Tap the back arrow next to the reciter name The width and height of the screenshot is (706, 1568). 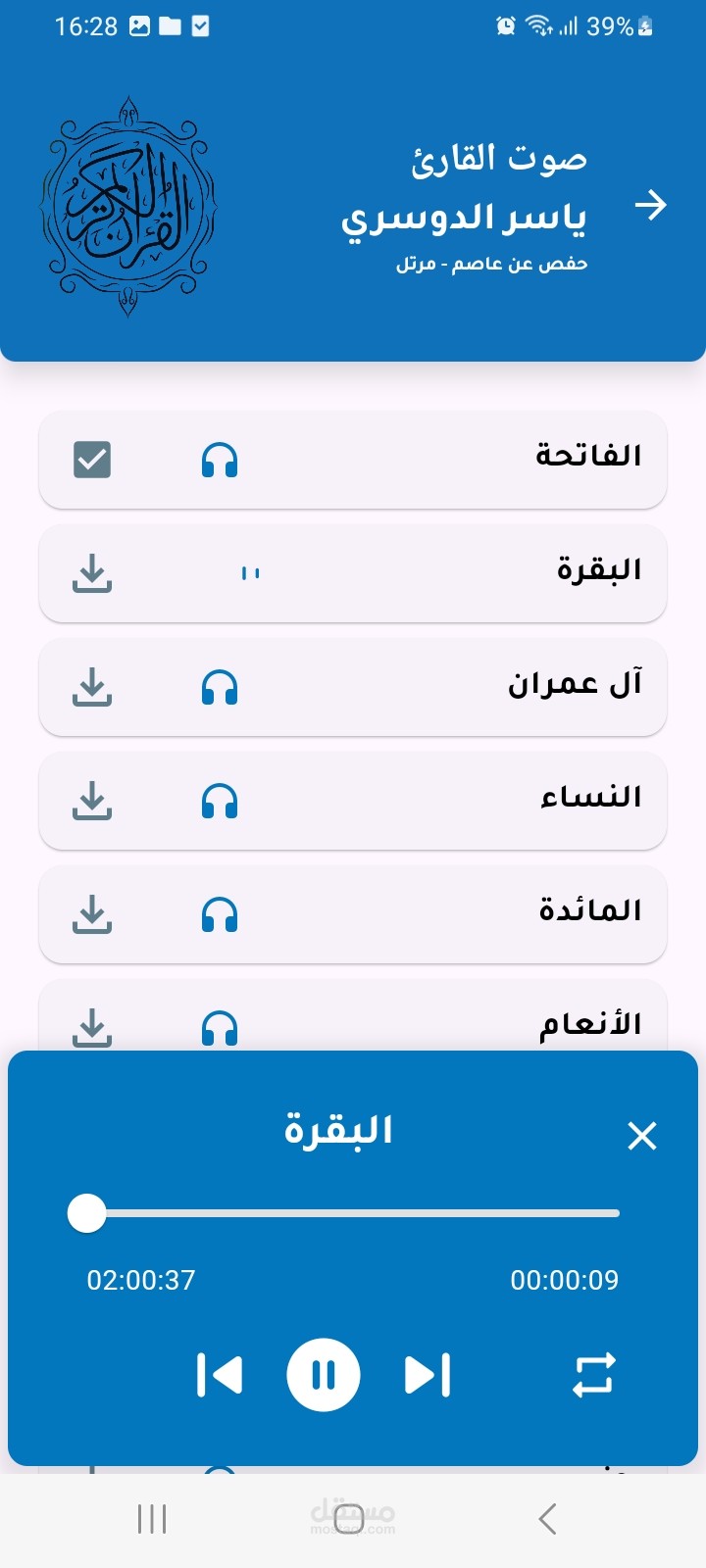[650, 206]
